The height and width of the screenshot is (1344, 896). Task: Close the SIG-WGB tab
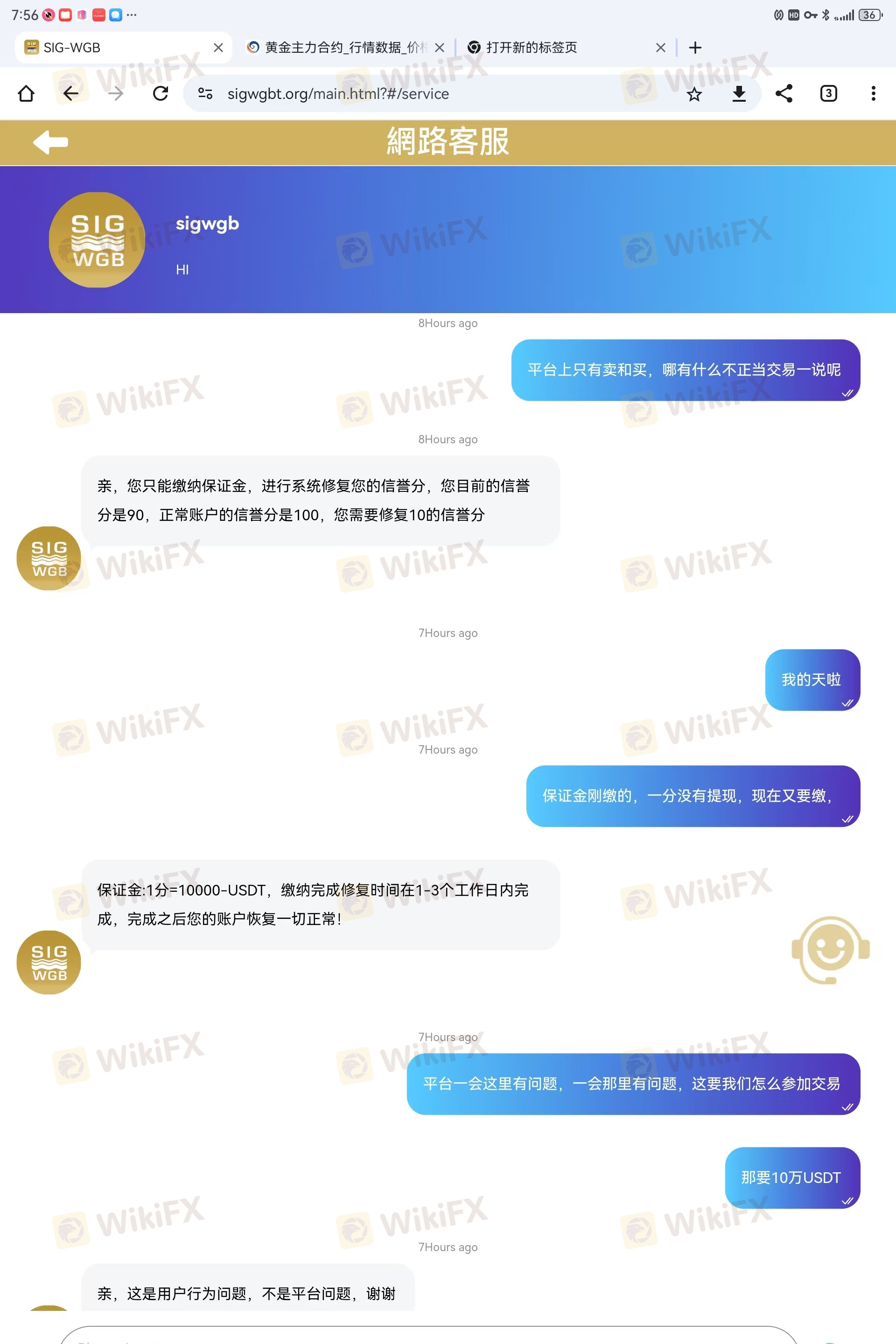[x=218, y=48]
